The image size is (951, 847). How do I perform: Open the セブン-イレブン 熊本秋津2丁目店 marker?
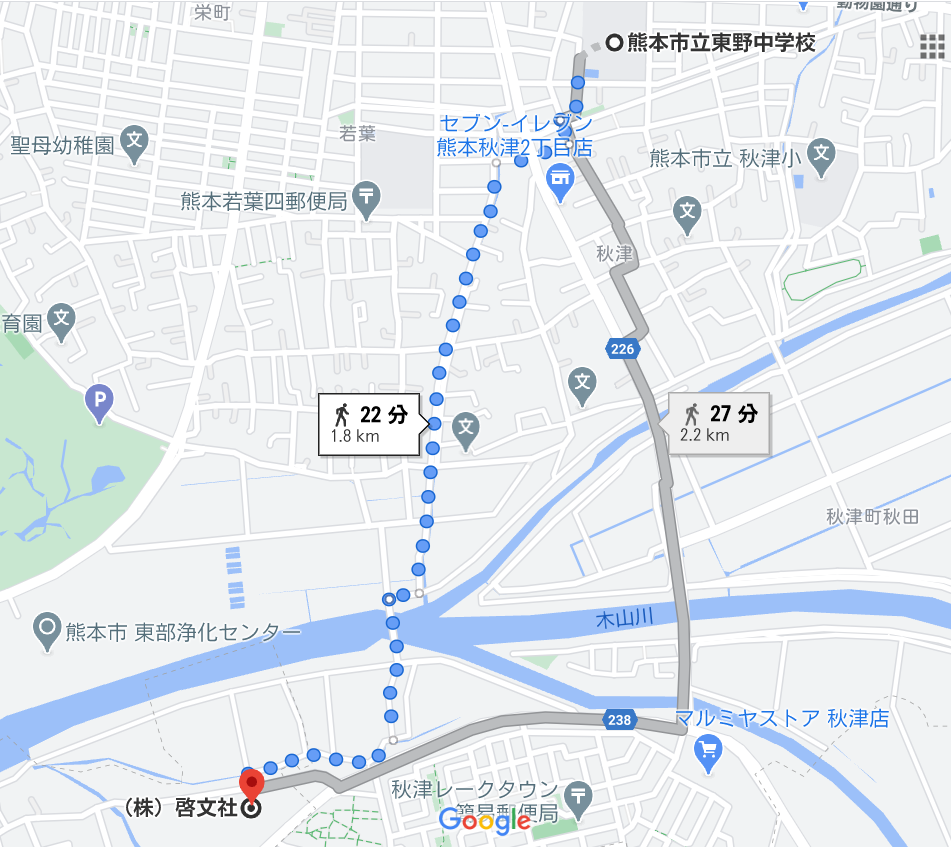(560, 180)
